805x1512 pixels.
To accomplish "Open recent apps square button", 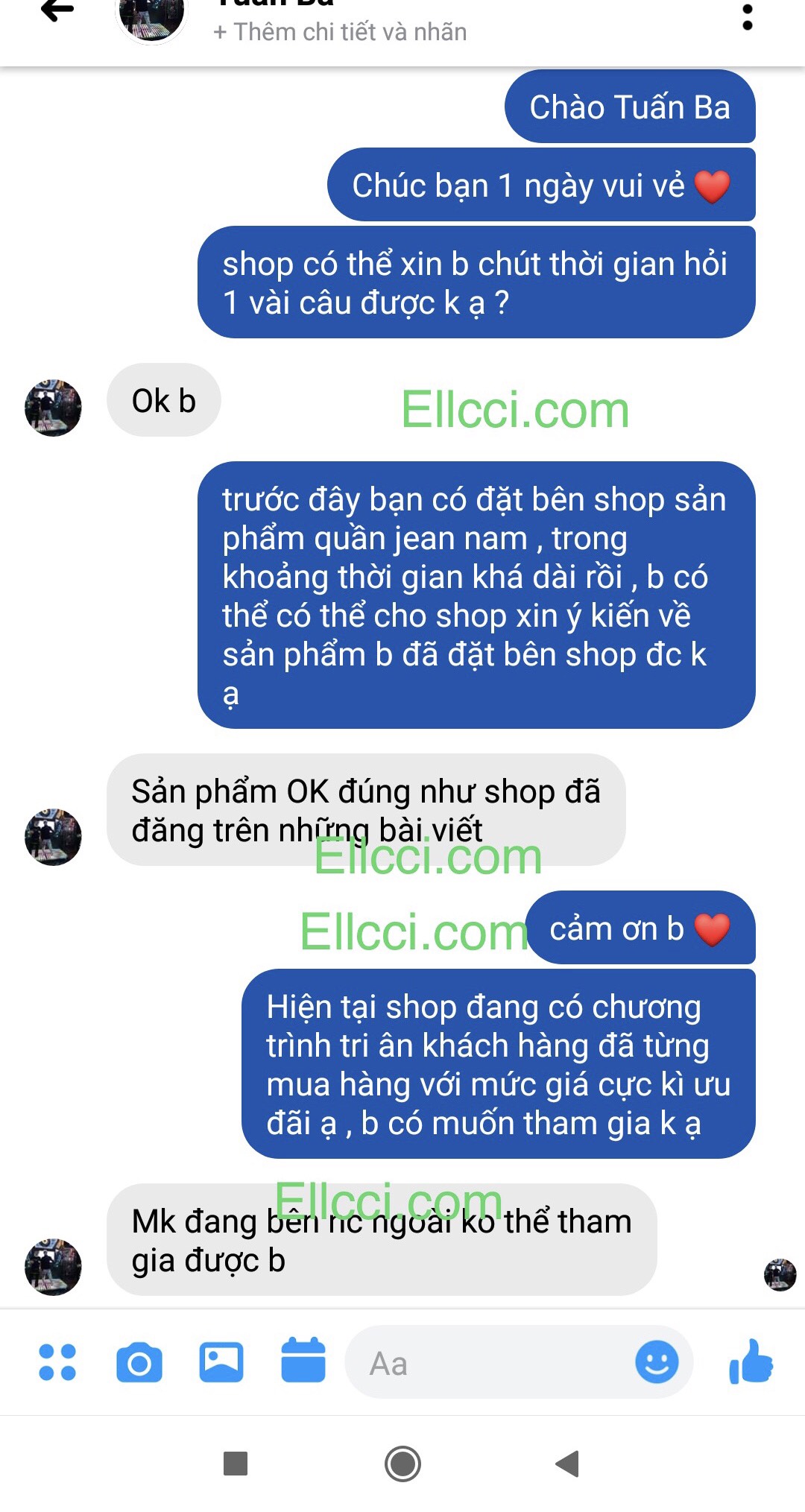I will [236, 1464].
